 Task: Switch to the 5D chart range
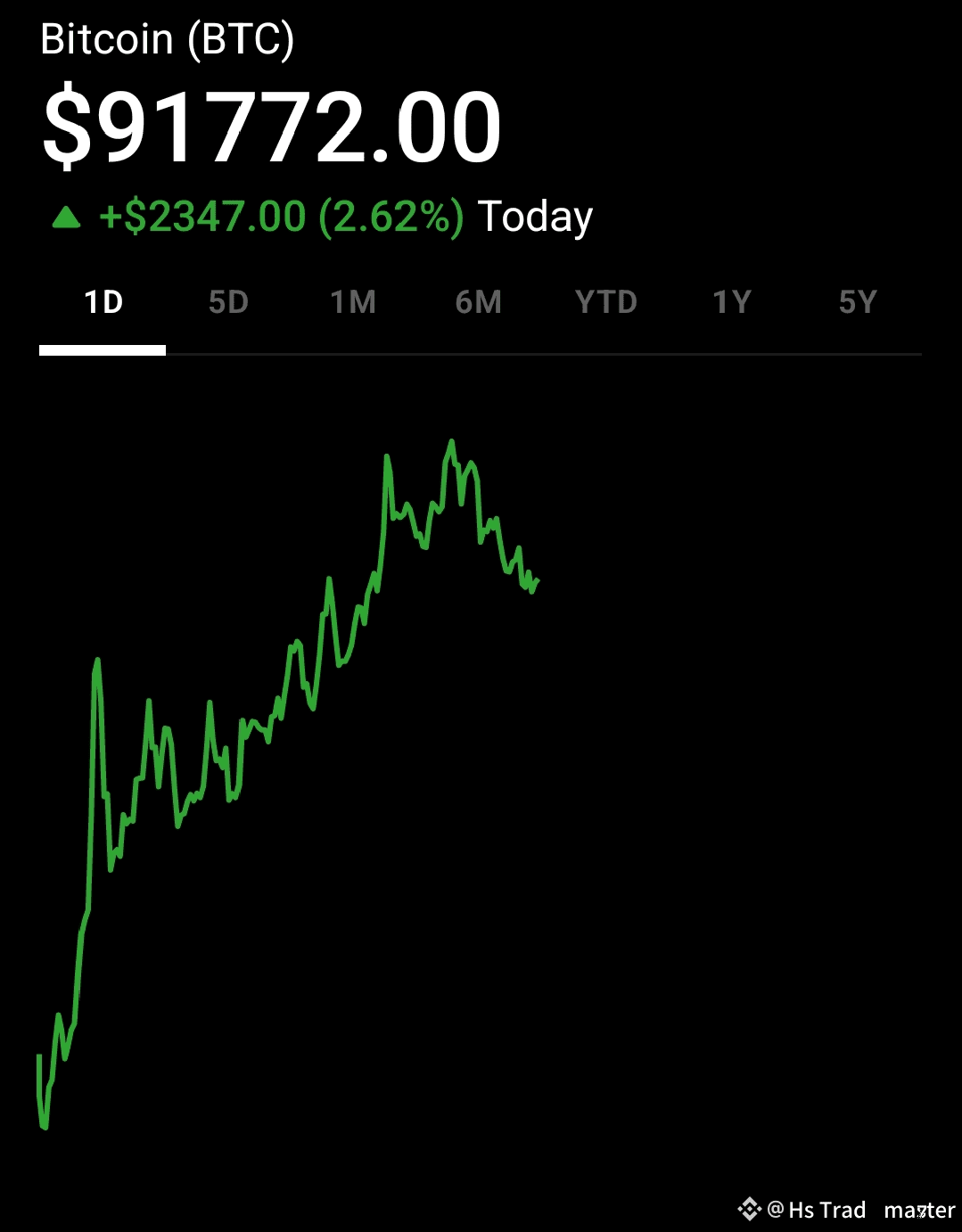click(228, 303)
